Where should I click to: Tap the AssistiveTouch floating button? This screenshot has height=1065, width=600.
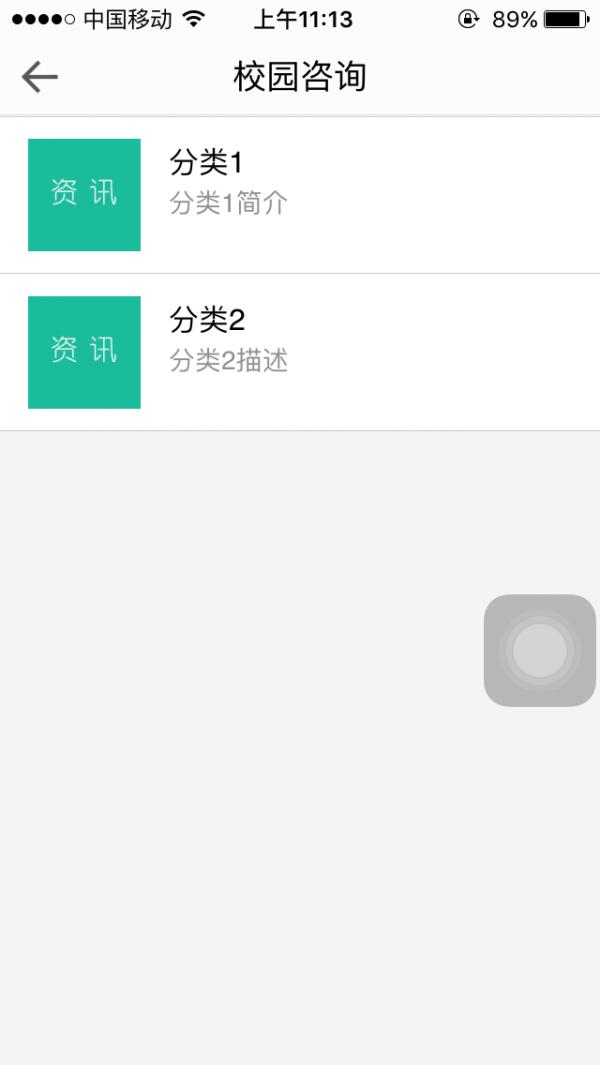click(540, 650)
